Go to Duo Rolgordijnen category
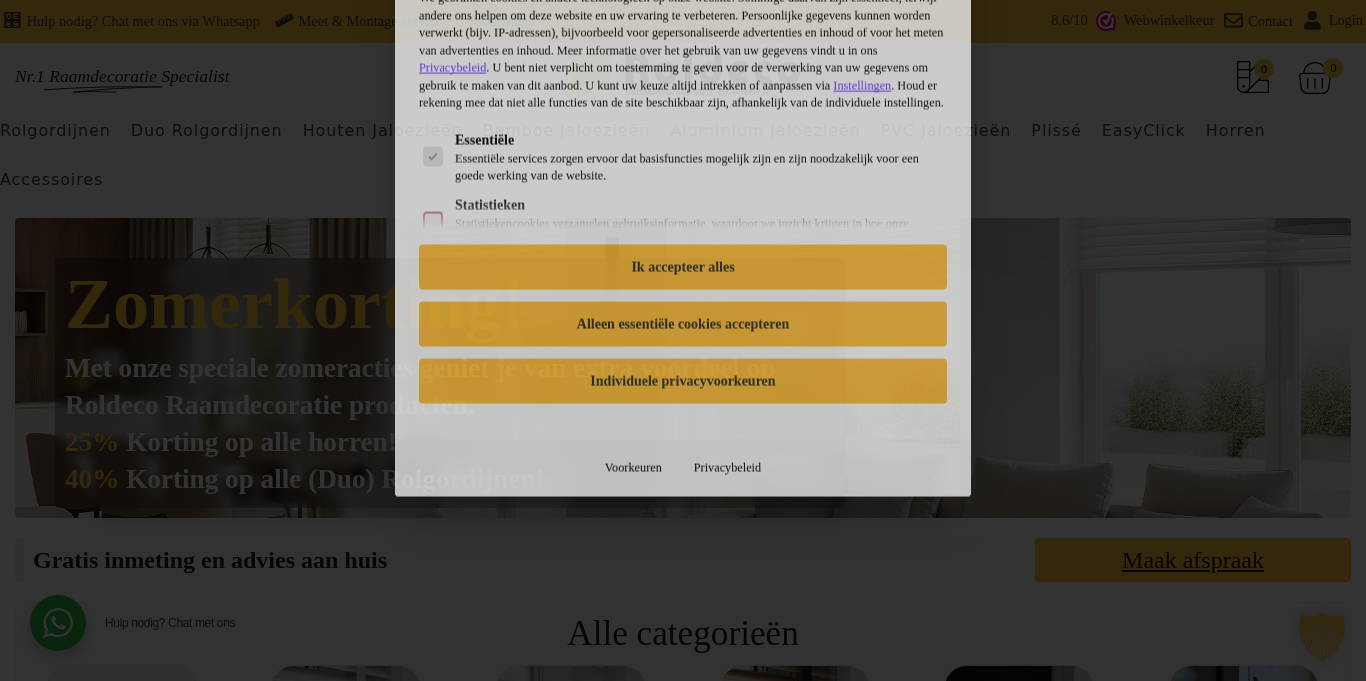 (206, 130)
